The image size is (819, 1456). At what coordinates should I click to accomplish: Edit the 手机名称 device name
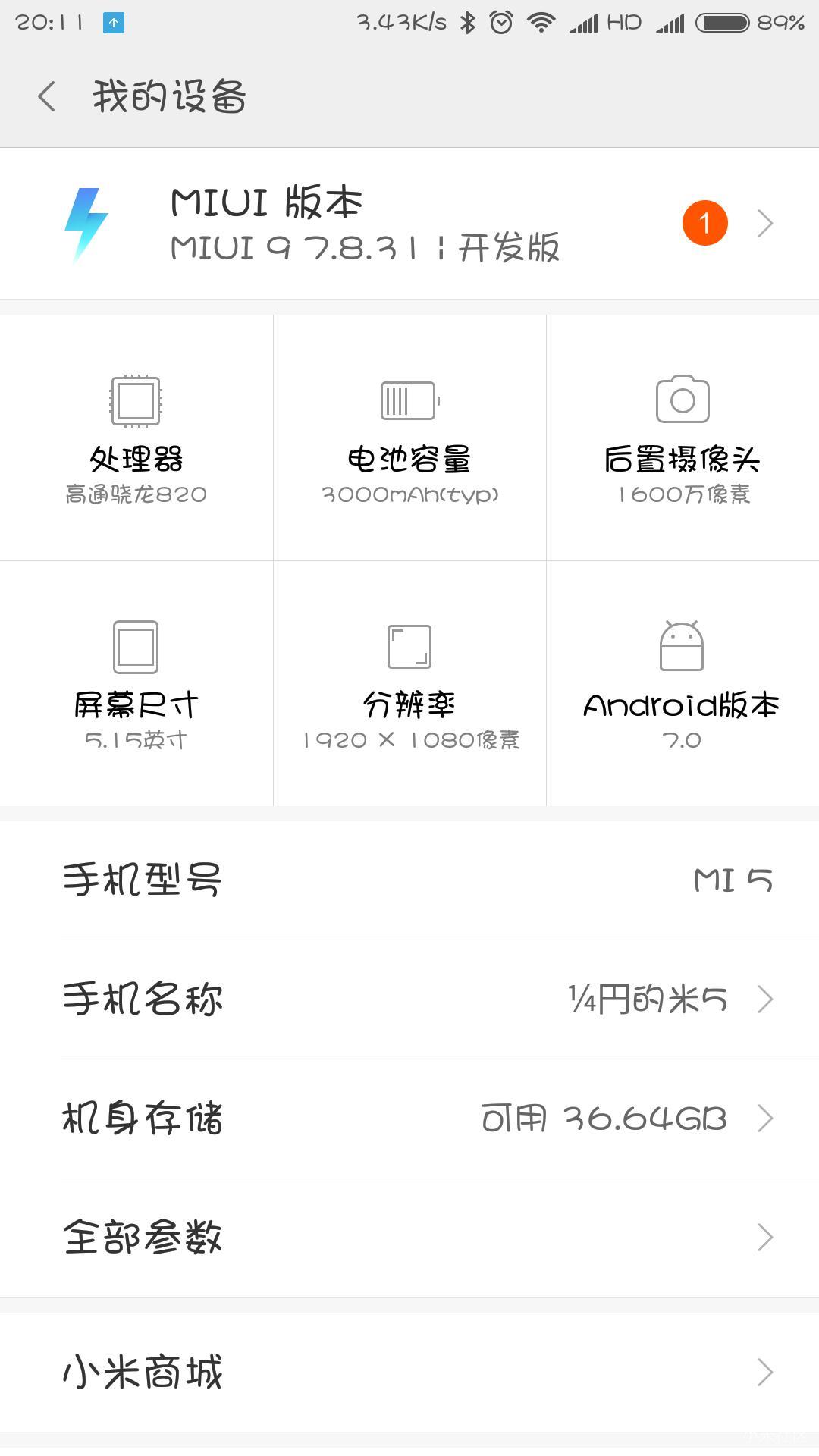(409, 999)
